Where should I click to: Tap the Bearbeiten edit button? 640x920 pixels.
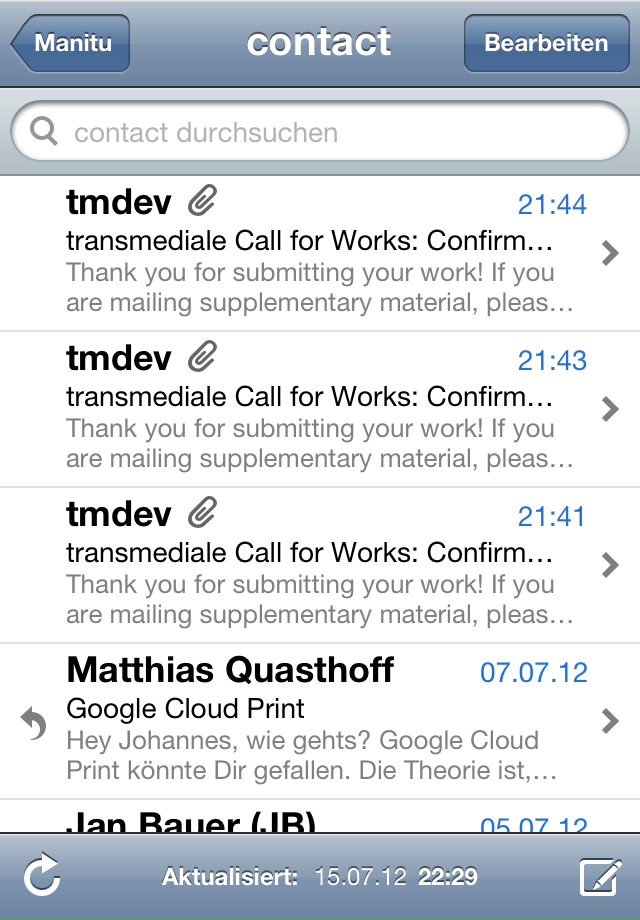coord(546,44)
